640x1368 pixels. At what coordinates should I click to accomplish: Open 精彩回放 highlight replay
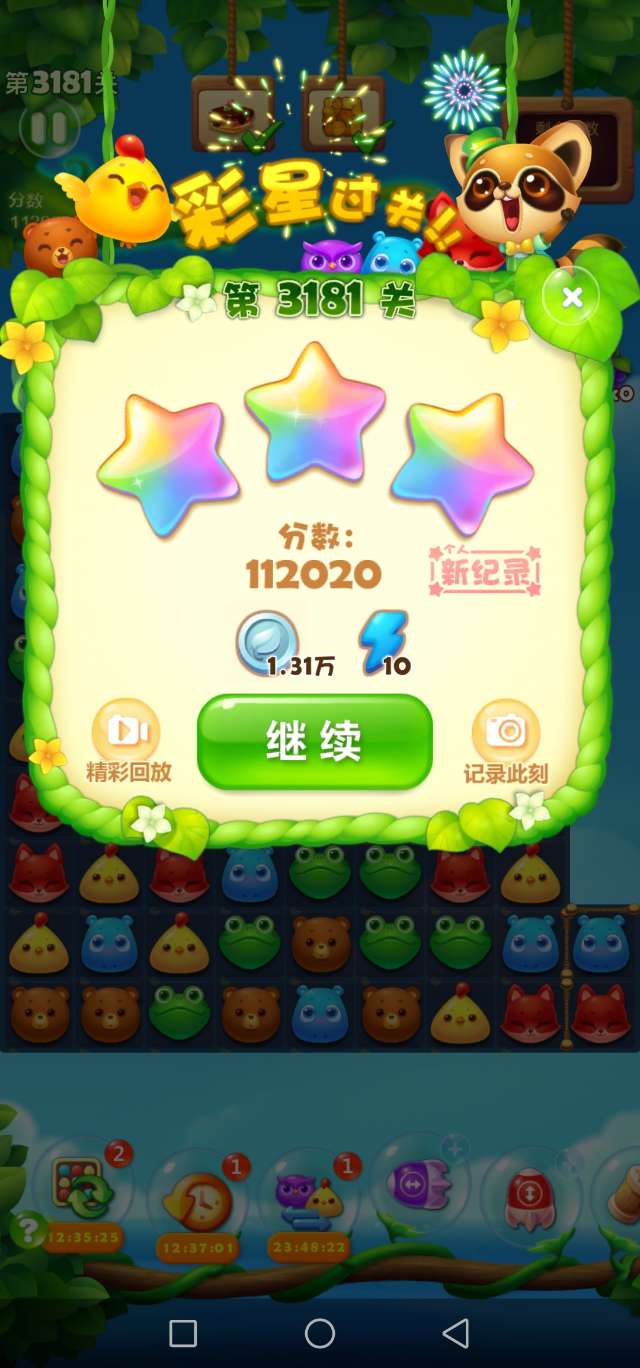coord(127,740)
